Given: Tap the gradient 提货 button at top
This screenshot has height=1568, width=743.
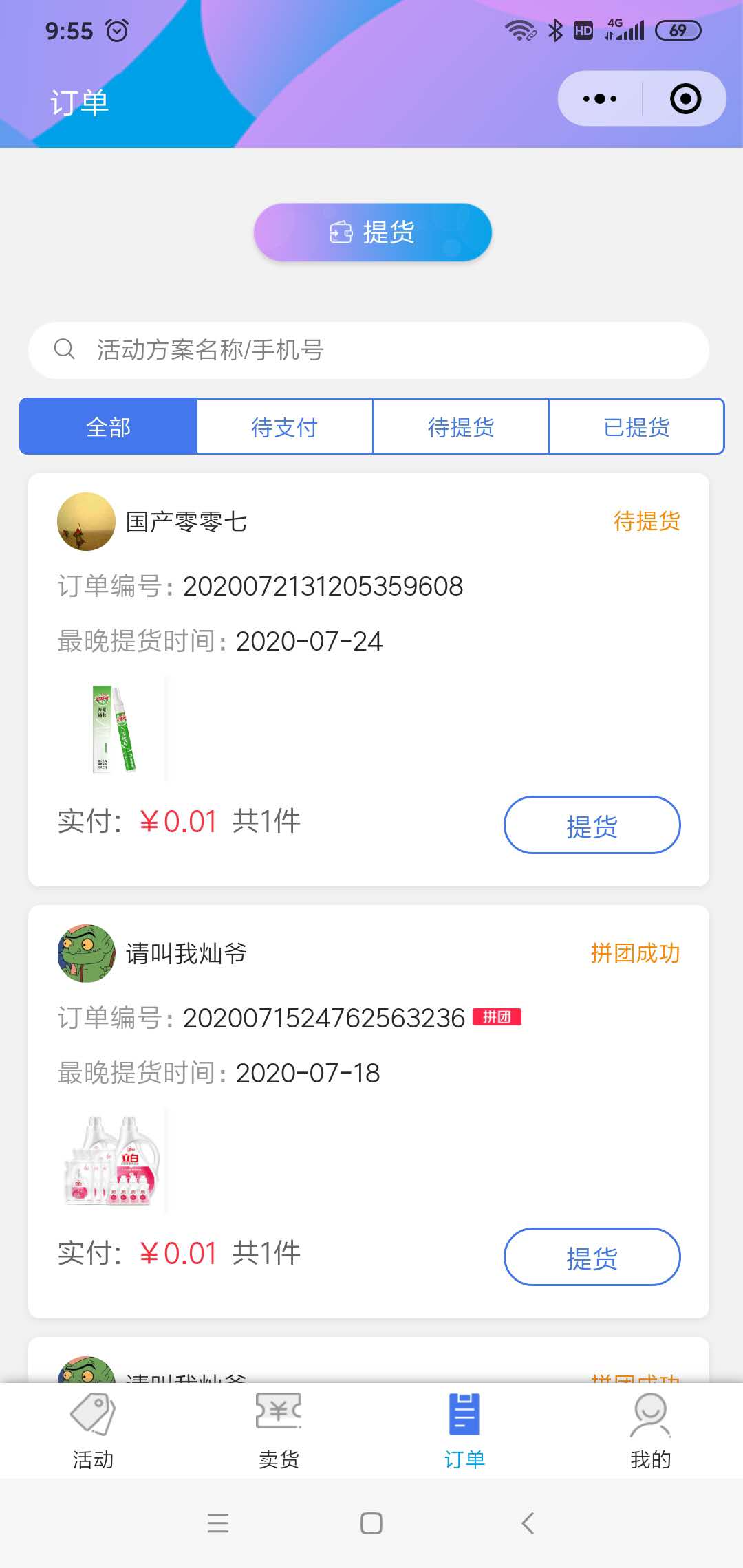Looking at the screenshot, I should (x=372, y=232).
